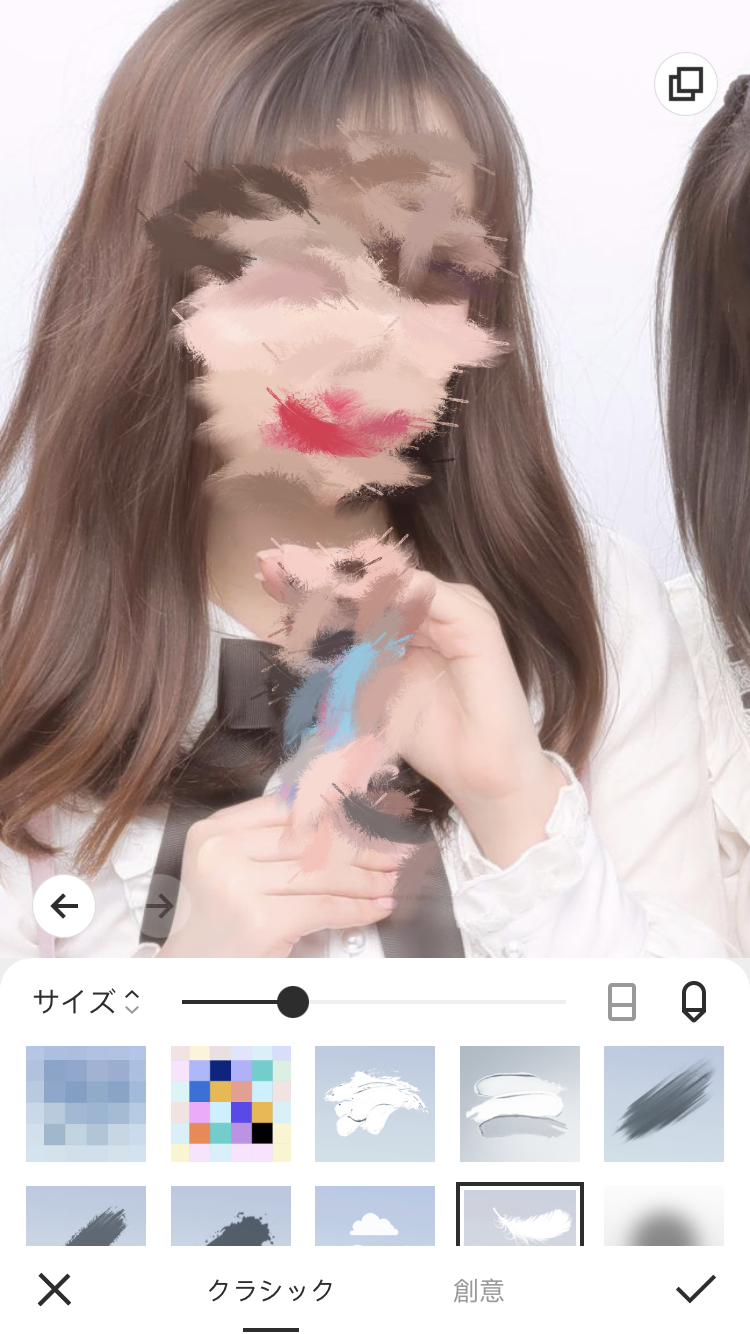
Task: Select the brush pen tool
Action: click(x=693, y=1001)
